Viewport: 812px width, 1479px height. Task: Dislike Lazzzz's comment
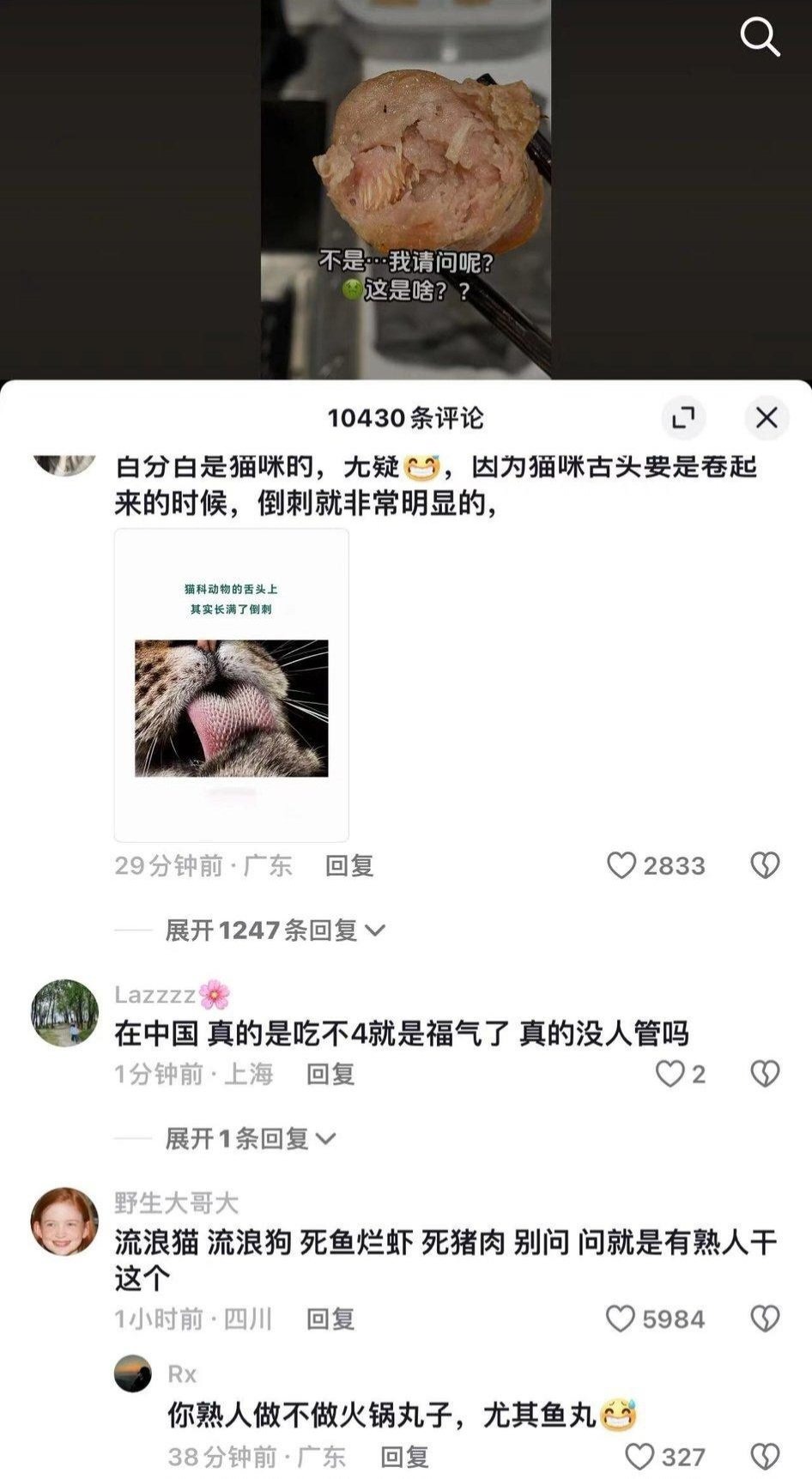(765, 1074)
